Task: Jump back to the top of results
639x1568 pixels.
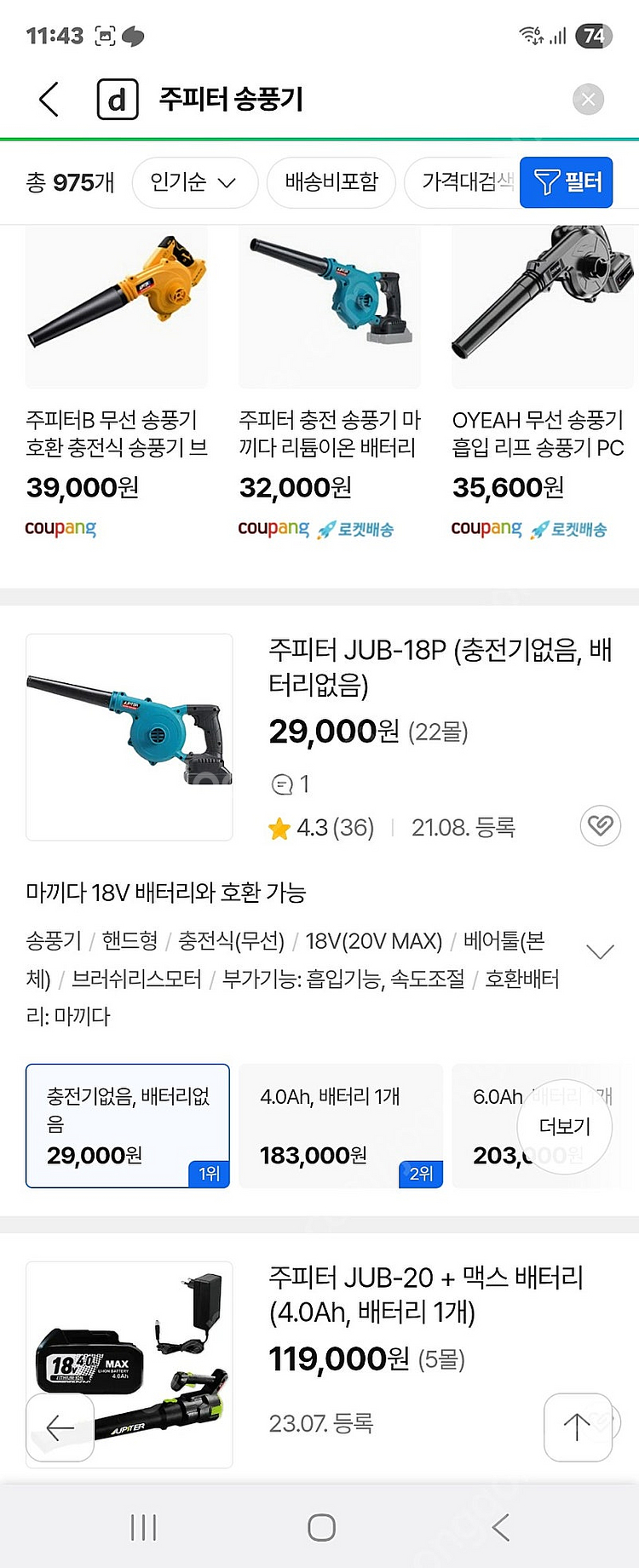Action: pyautogui.click(x=578, y=1427)
